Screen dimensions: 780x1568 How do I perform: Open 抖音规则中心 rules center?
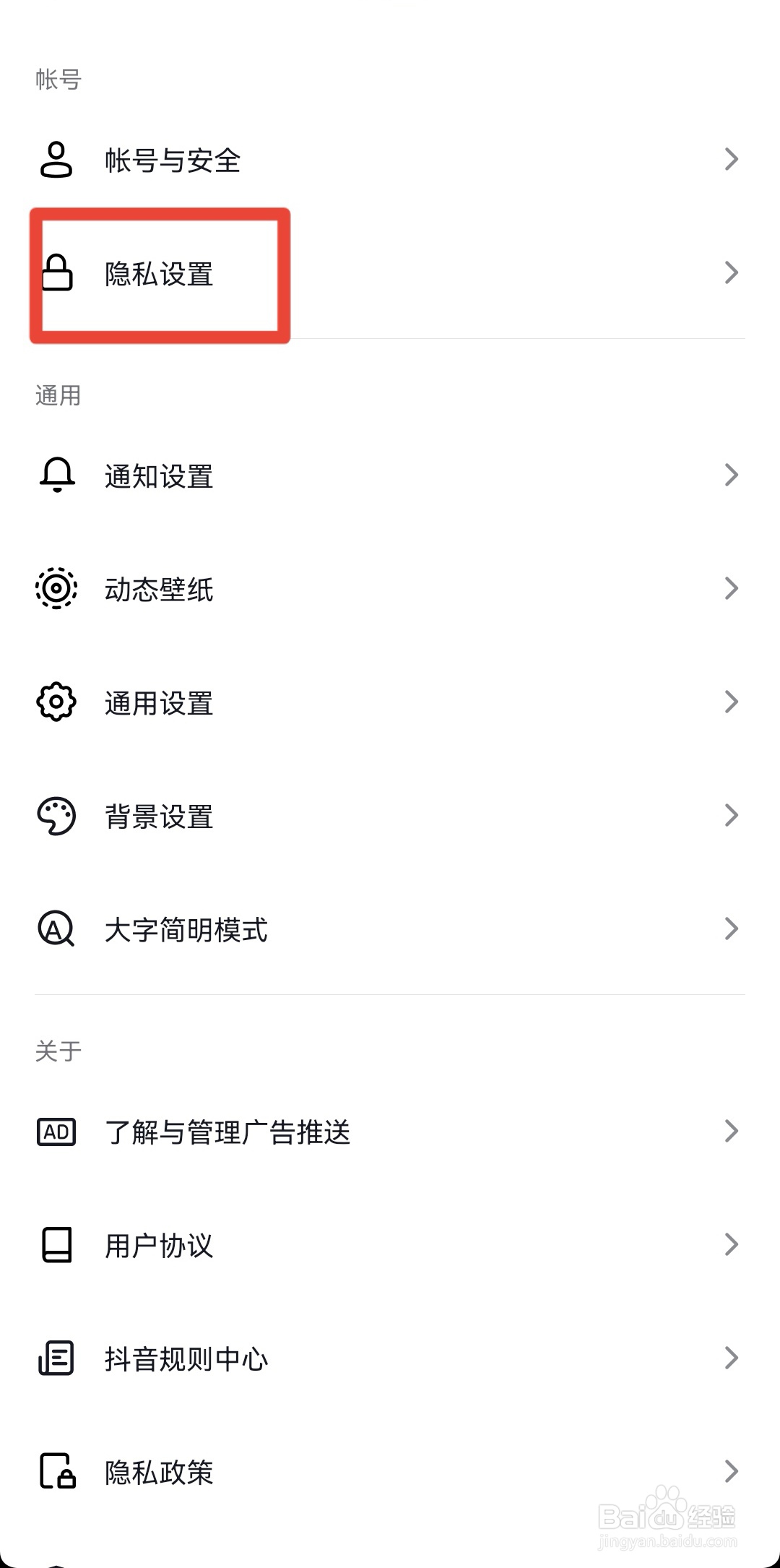click(186, 1359)
